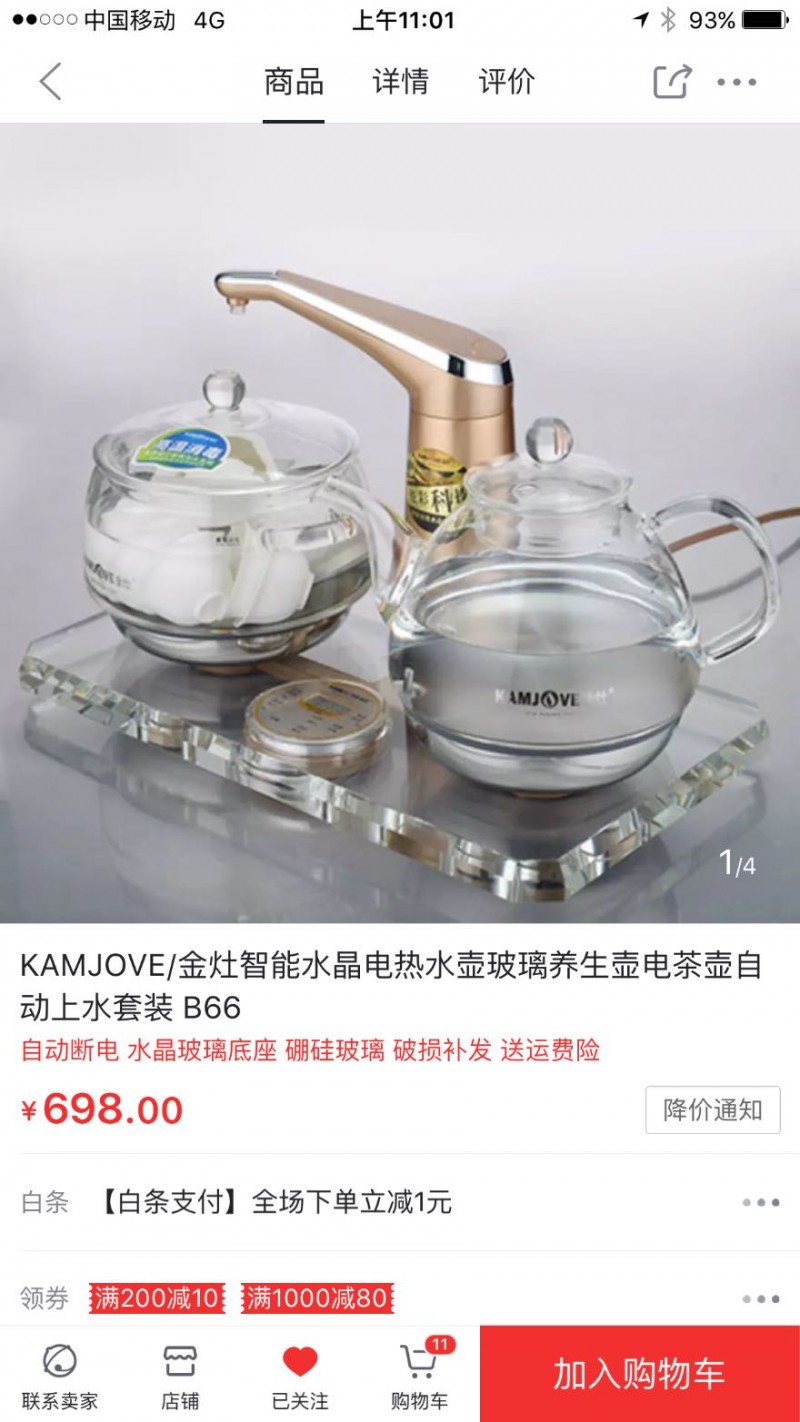Image resolution: width=800 pixels, height=1422 pixels.
Task: Contact the seller via 联系卖家
Action: [60, 1376]
